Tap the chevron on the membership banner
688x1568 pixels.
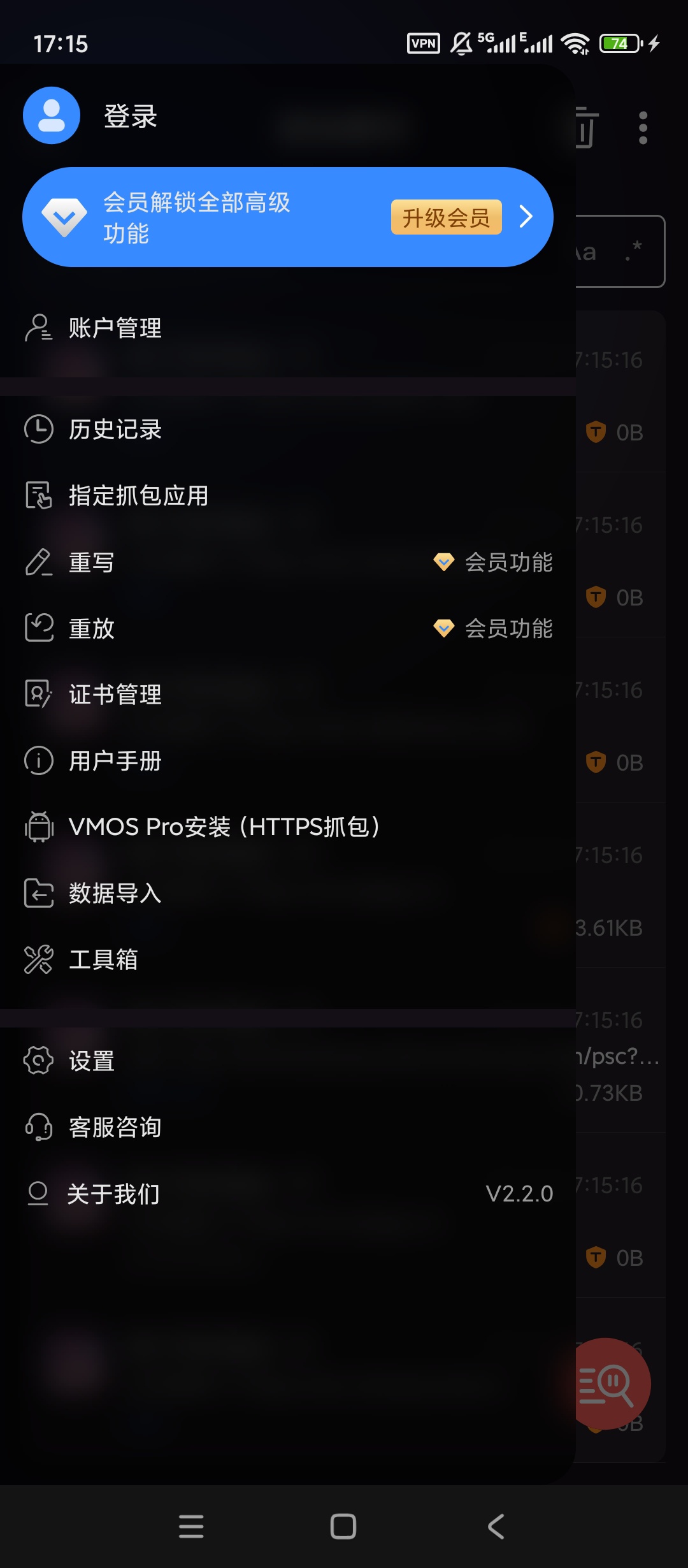[526, 217]
